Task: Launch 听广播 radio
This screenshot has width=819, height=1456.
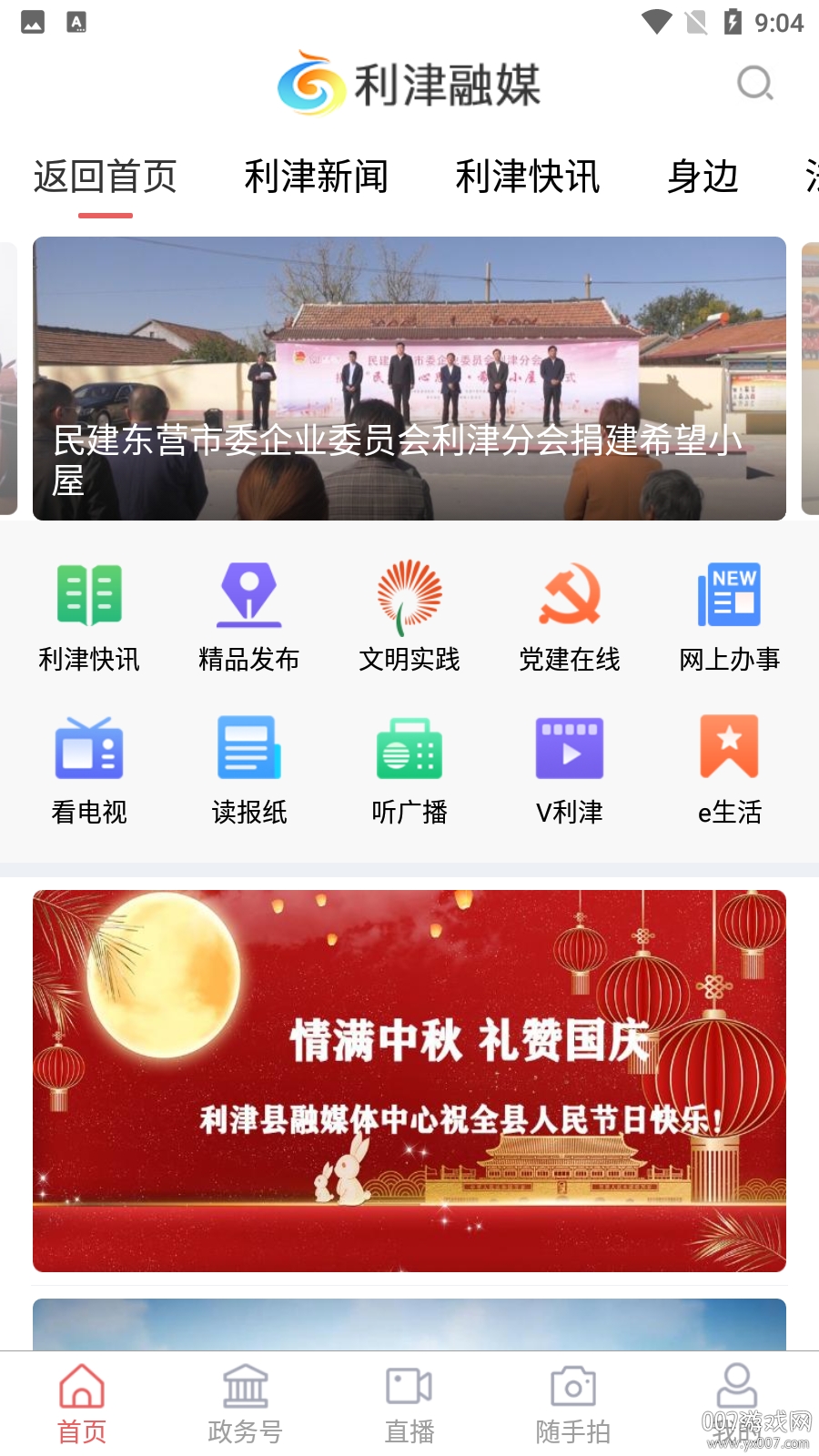Action: (409, 770)
